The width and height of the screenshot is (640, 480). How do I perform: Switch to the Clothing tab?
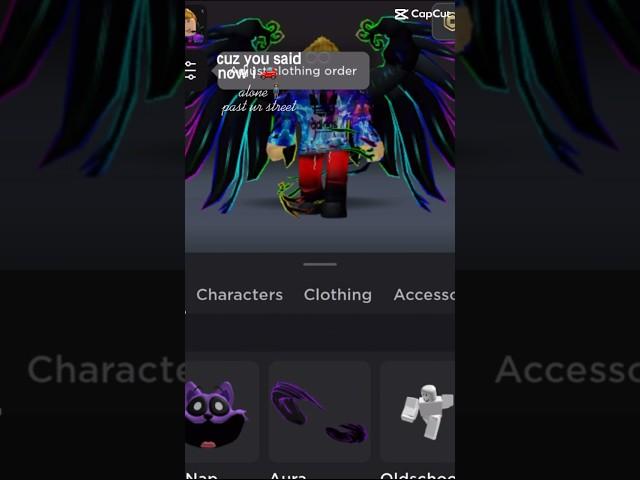(x=337, y=295)
